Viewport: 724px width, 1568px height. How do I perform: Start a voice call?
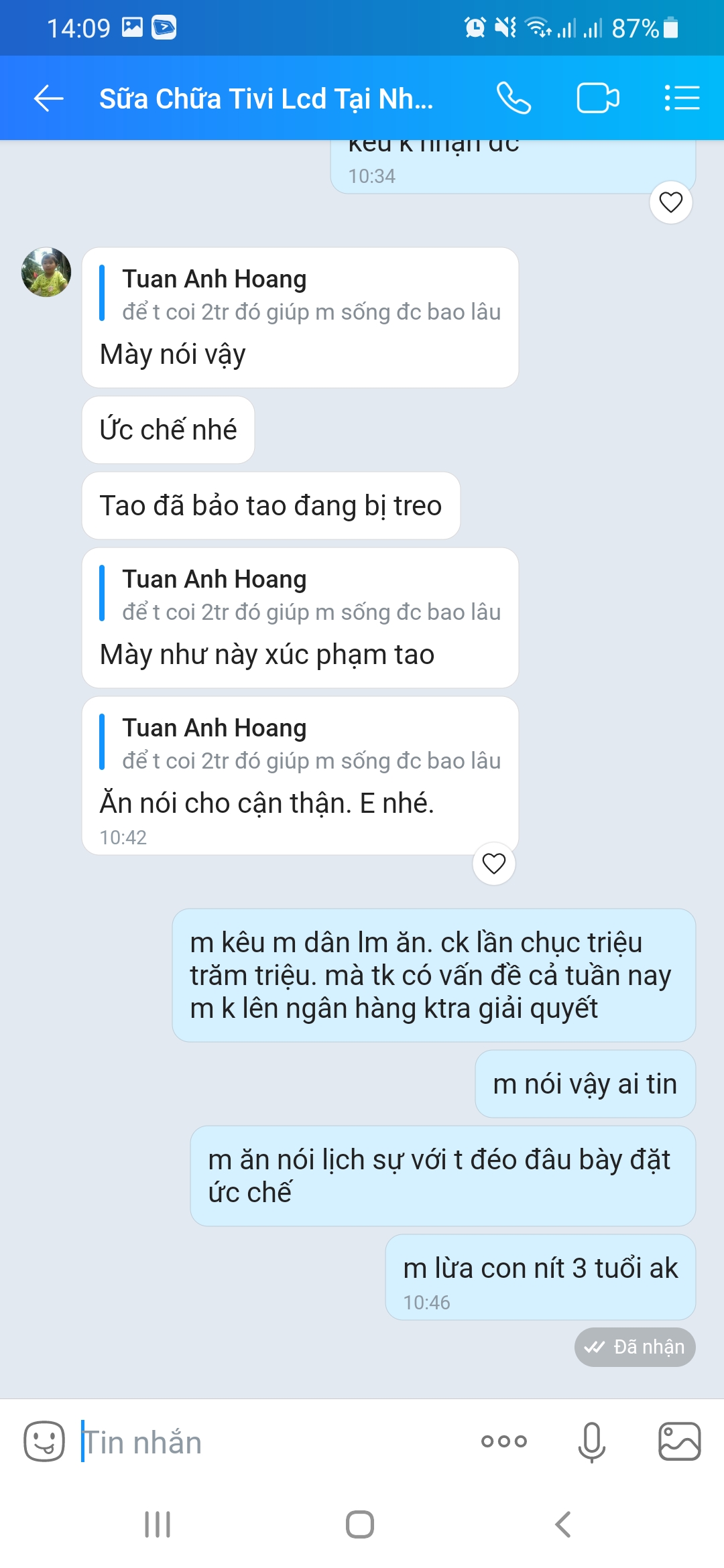coord(514,99)
